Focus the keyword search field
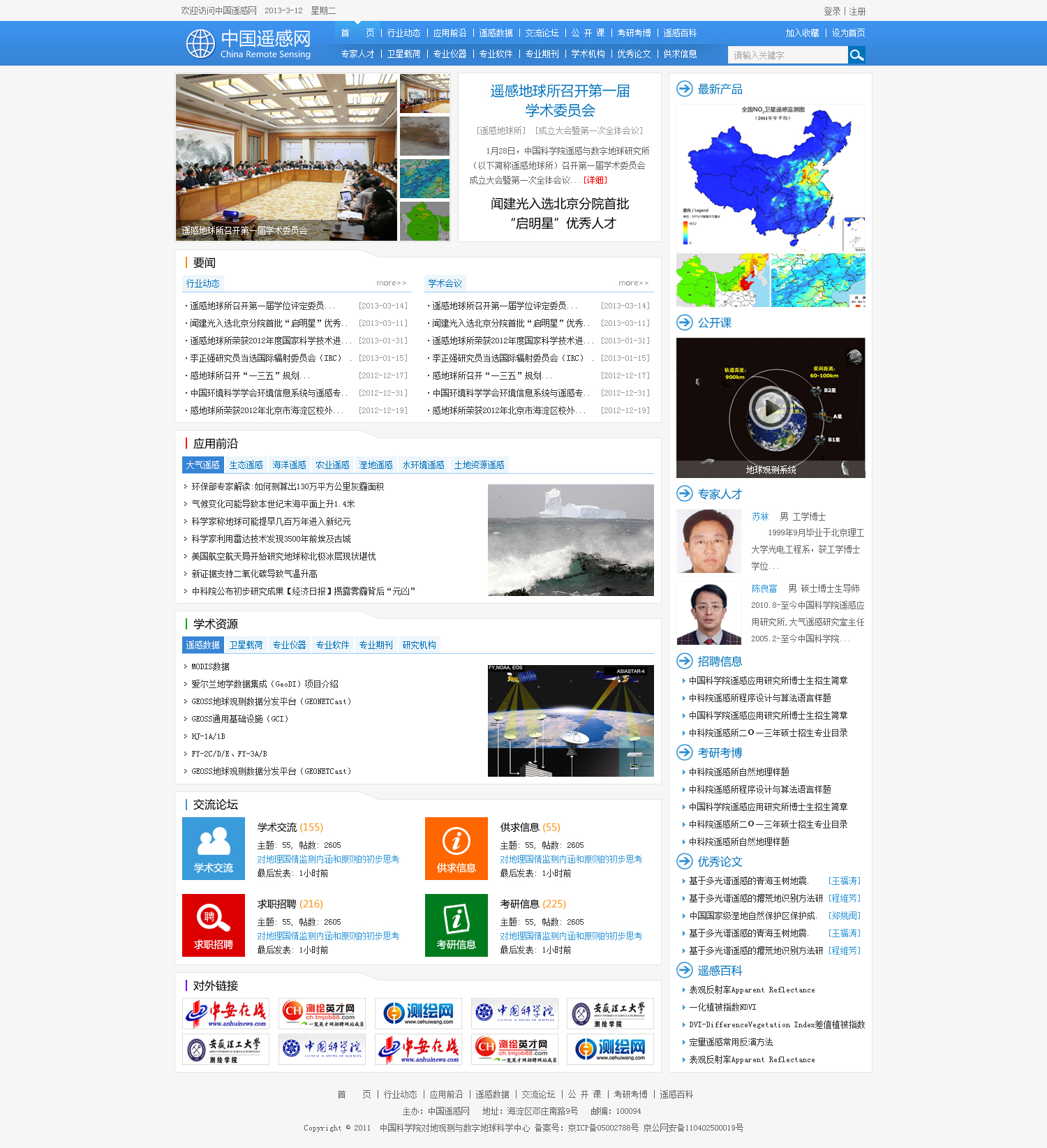 click(787, 55)
